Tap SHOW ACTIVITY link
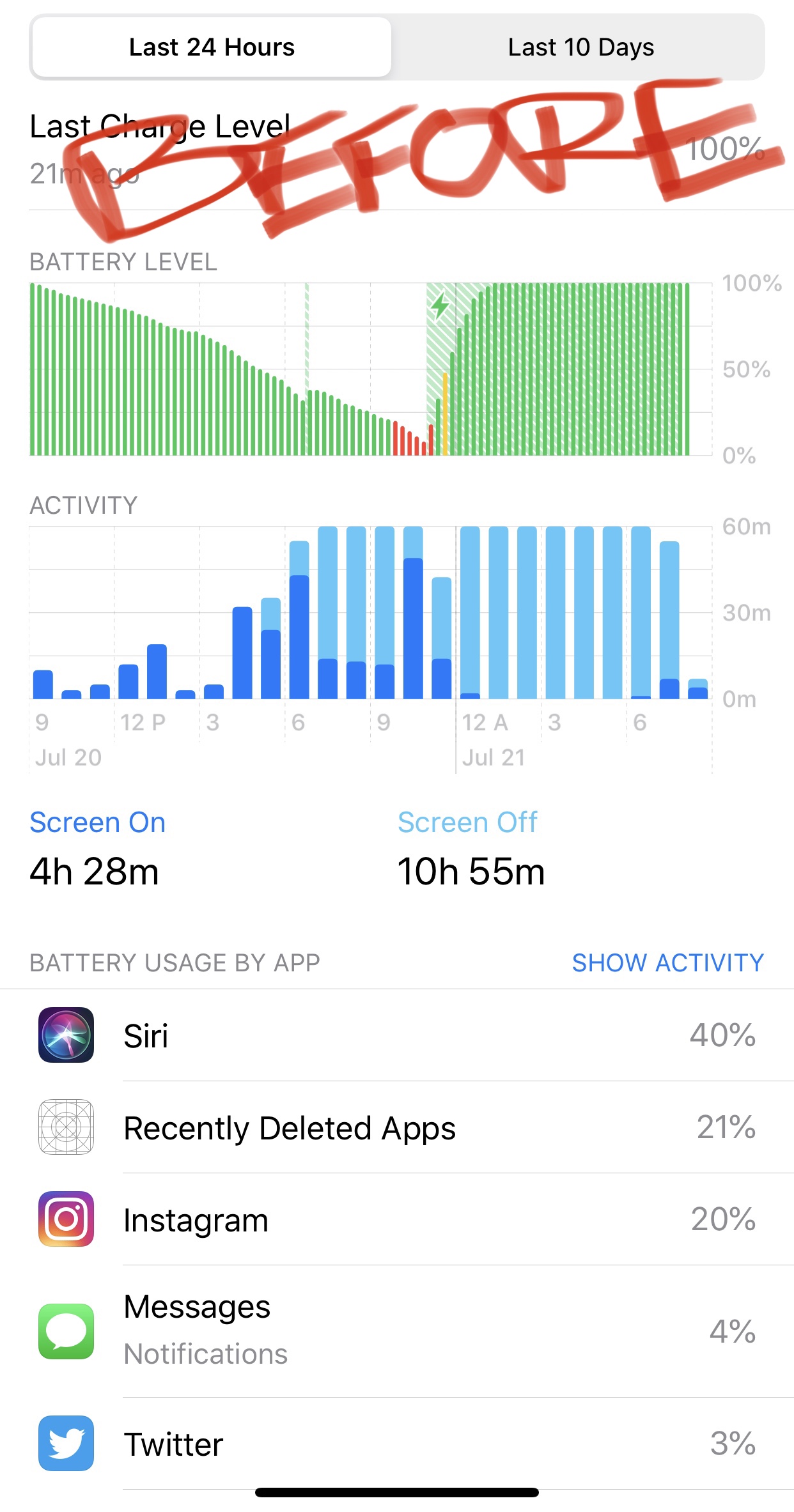794x1512 pixels. point(667,962)
